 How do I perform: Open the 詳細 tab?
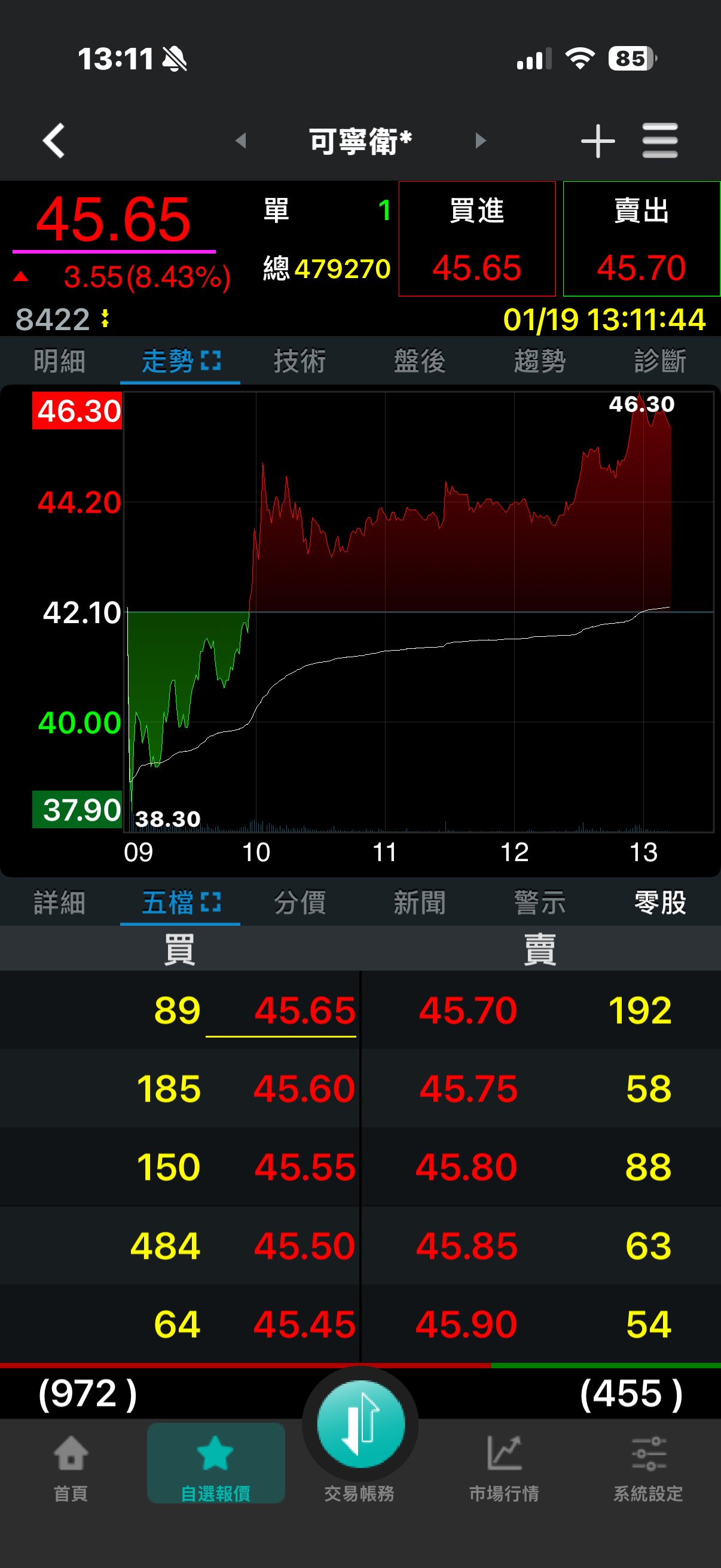(x=59, y=902)
